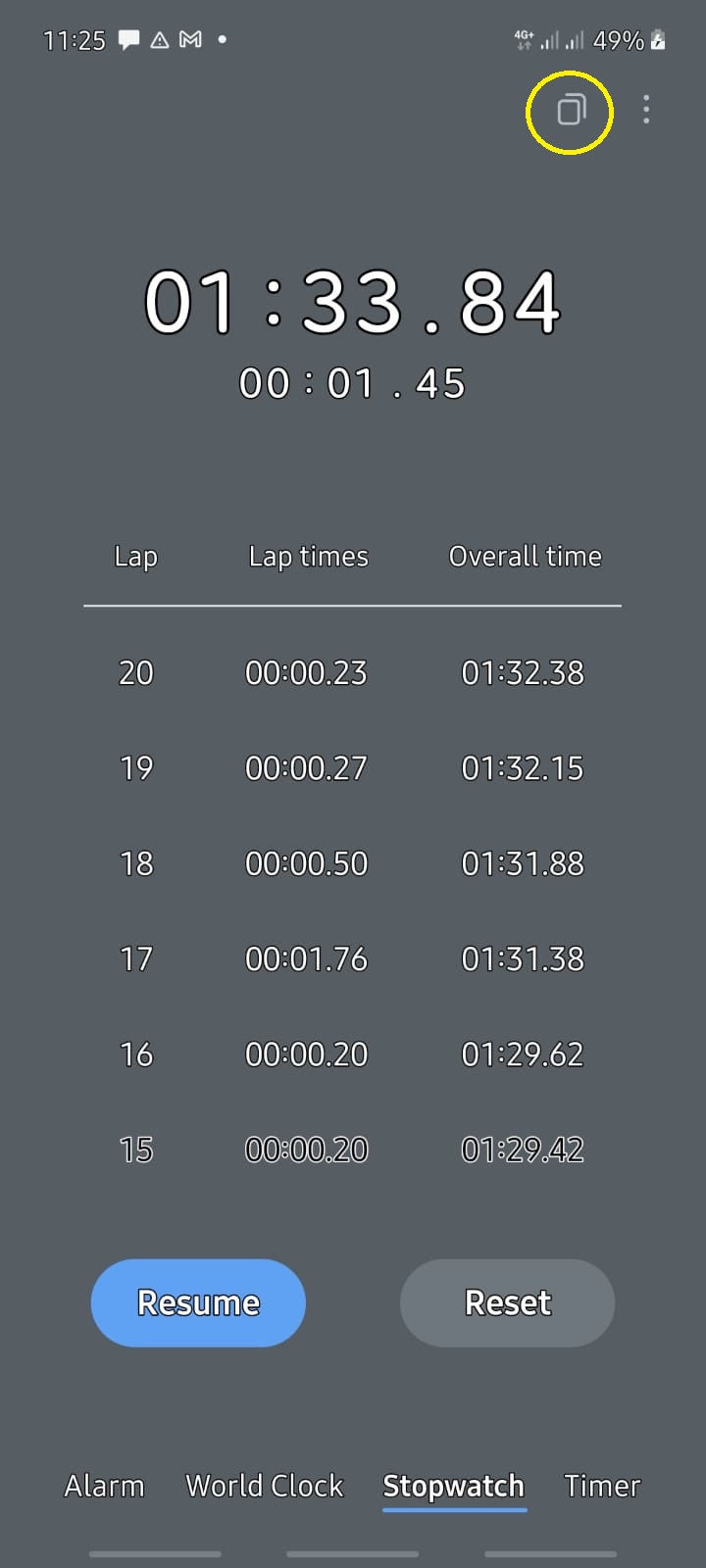Switch to the Alarm tab
Screen dimensions: 706x1568
pyautogui.click(x=104, y=1486)
